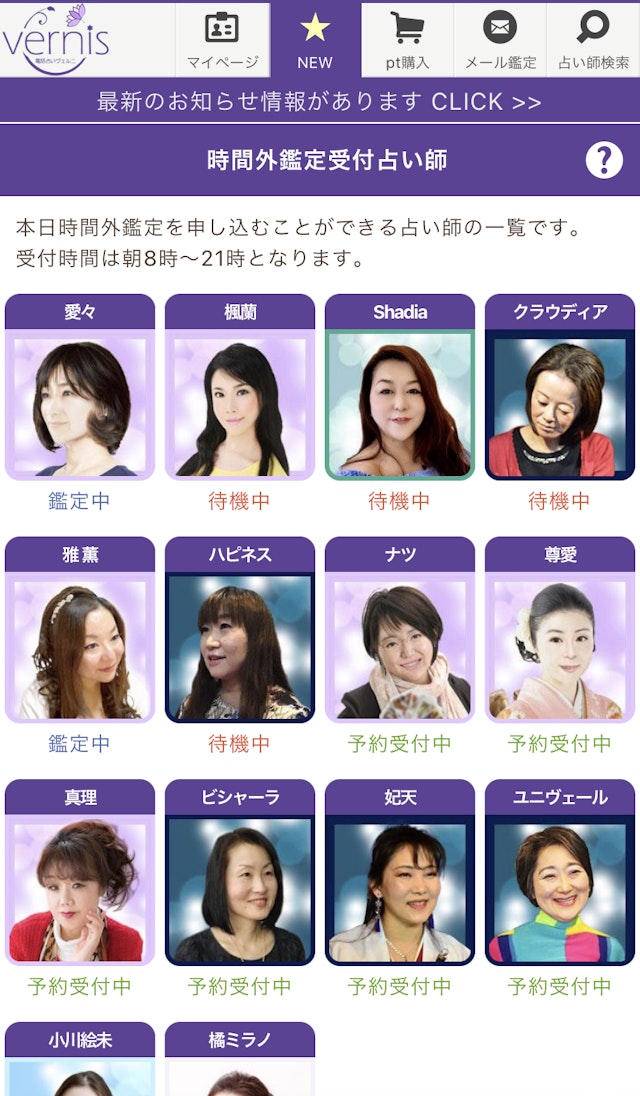
Task: Open 占い師検索 search tab
Action: click(594, 40)
